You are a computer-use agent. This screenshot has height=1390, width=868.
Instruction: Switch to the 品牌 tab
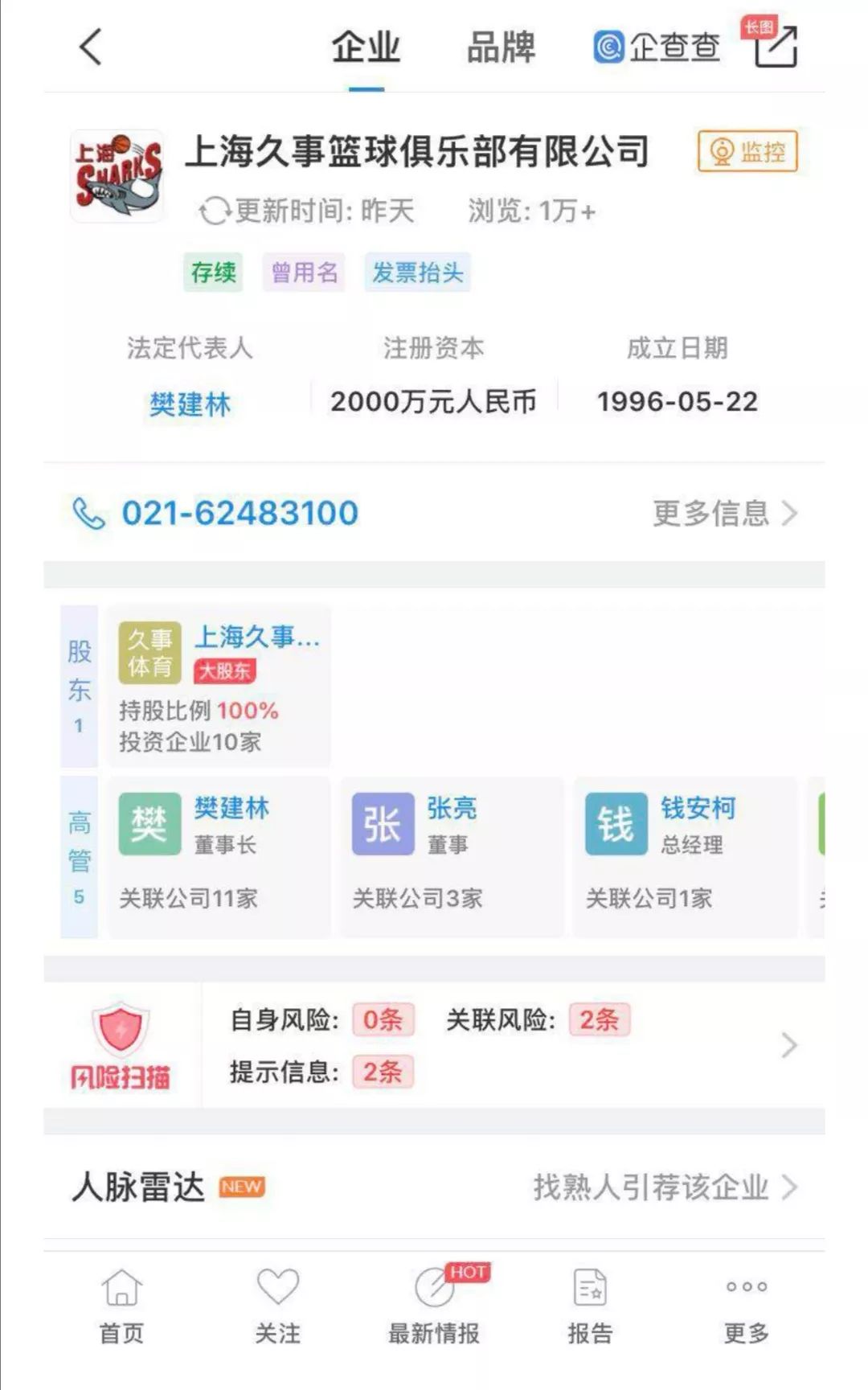[499, 48]
